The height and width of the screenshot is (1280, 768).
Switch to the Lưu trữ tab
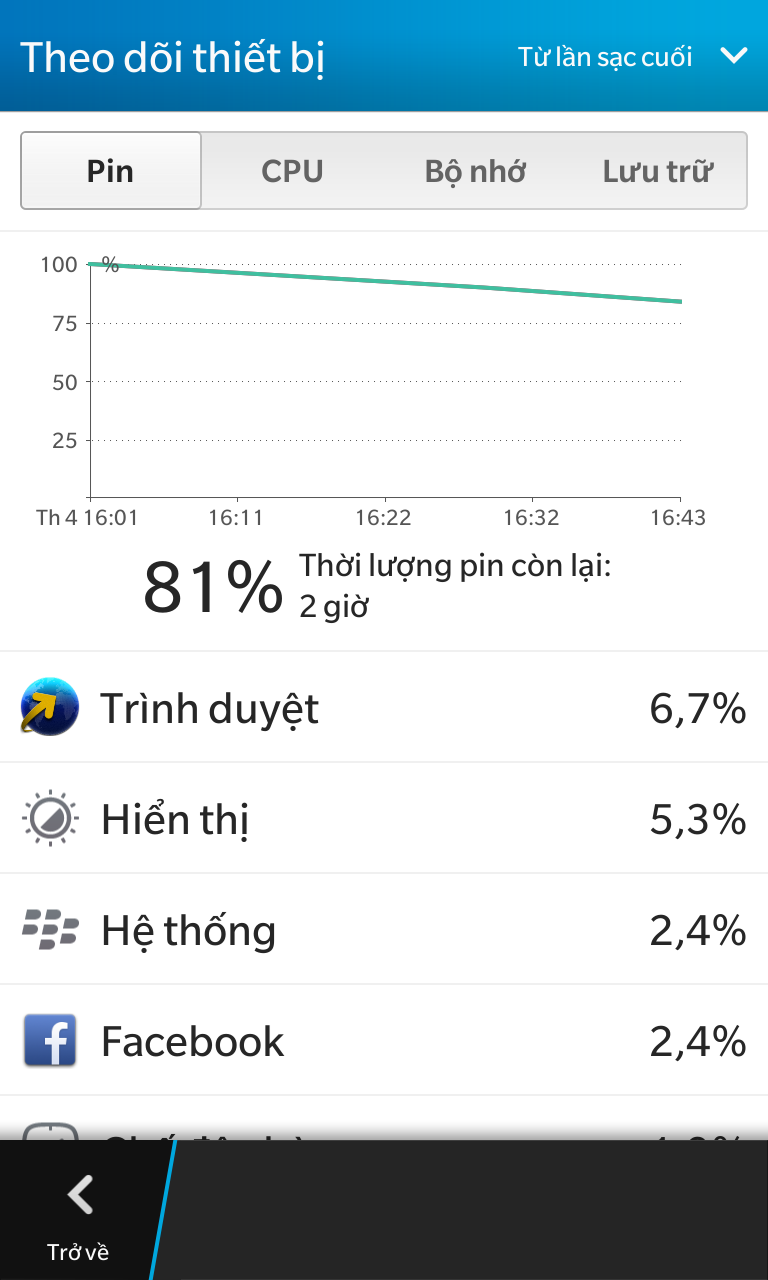[657, 171]
